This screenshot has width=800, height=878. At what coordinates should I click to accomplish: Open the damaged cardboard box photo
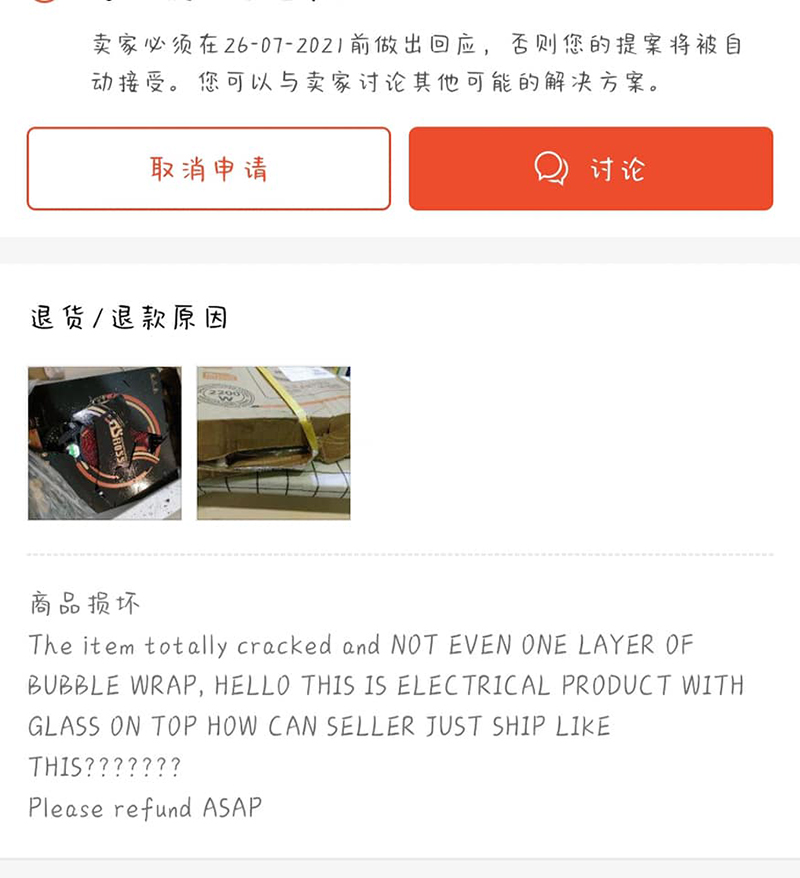pos(273,443)
